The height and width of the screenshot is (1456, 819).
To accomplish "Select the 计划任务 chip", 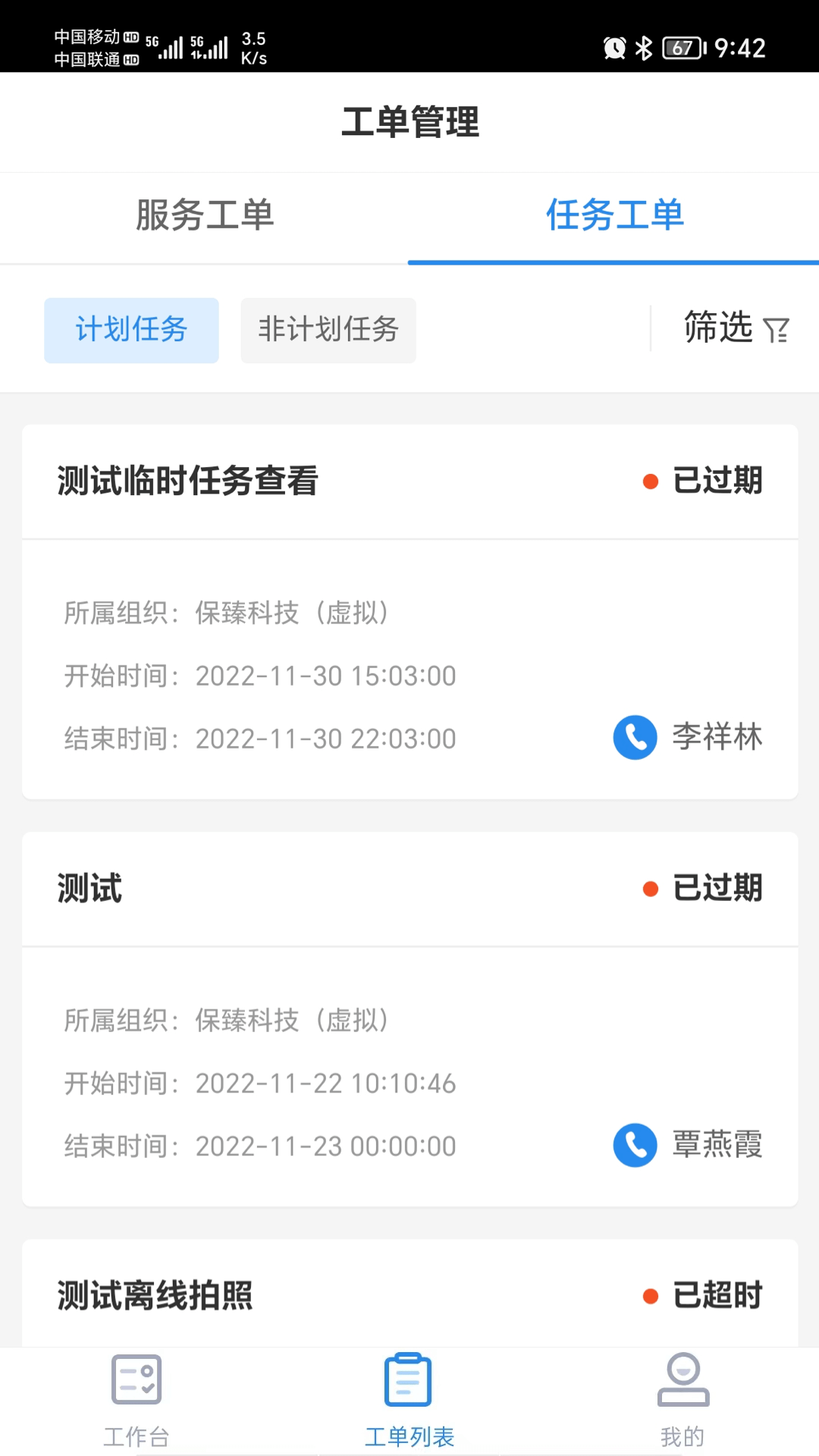I will coord(131,330).
